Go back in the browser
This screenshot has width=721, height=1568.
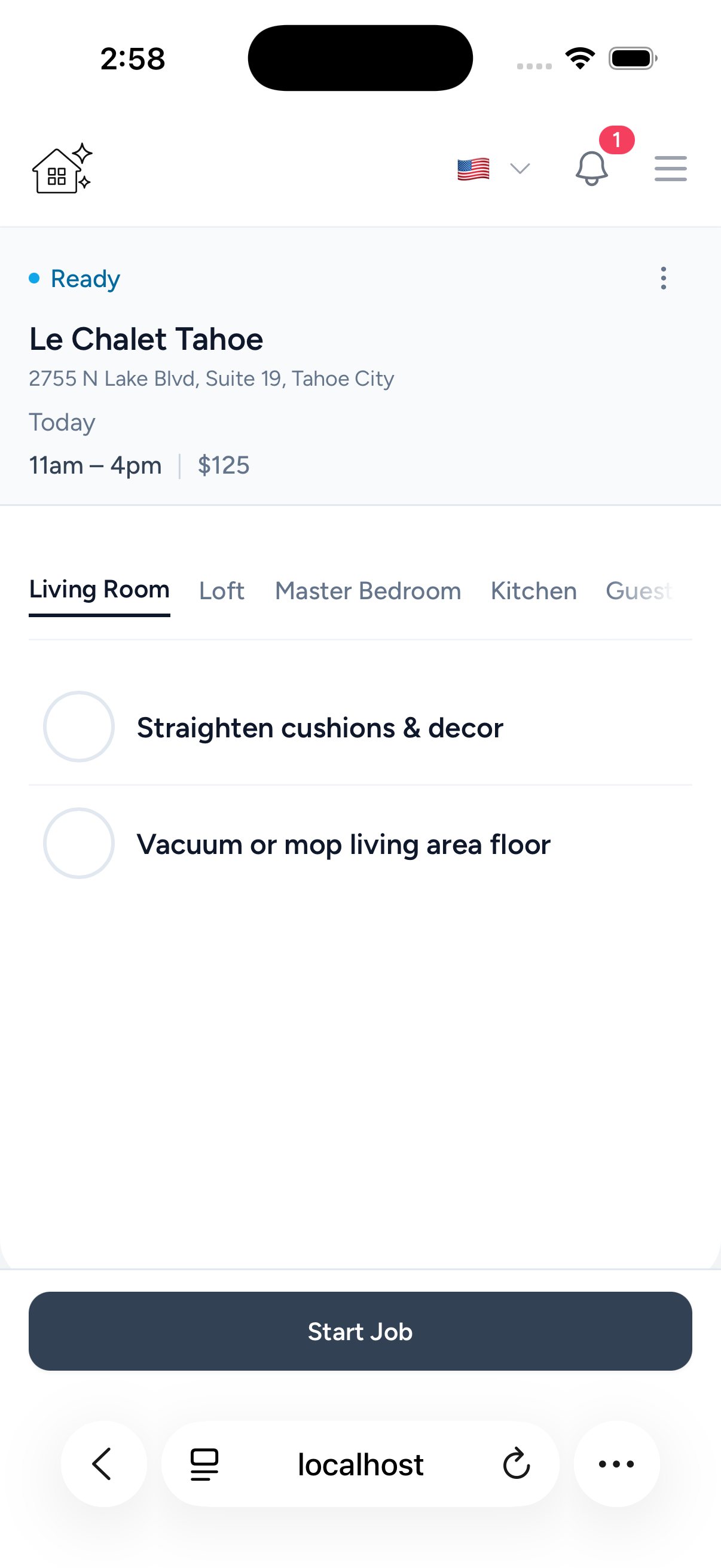point(103,1464)
